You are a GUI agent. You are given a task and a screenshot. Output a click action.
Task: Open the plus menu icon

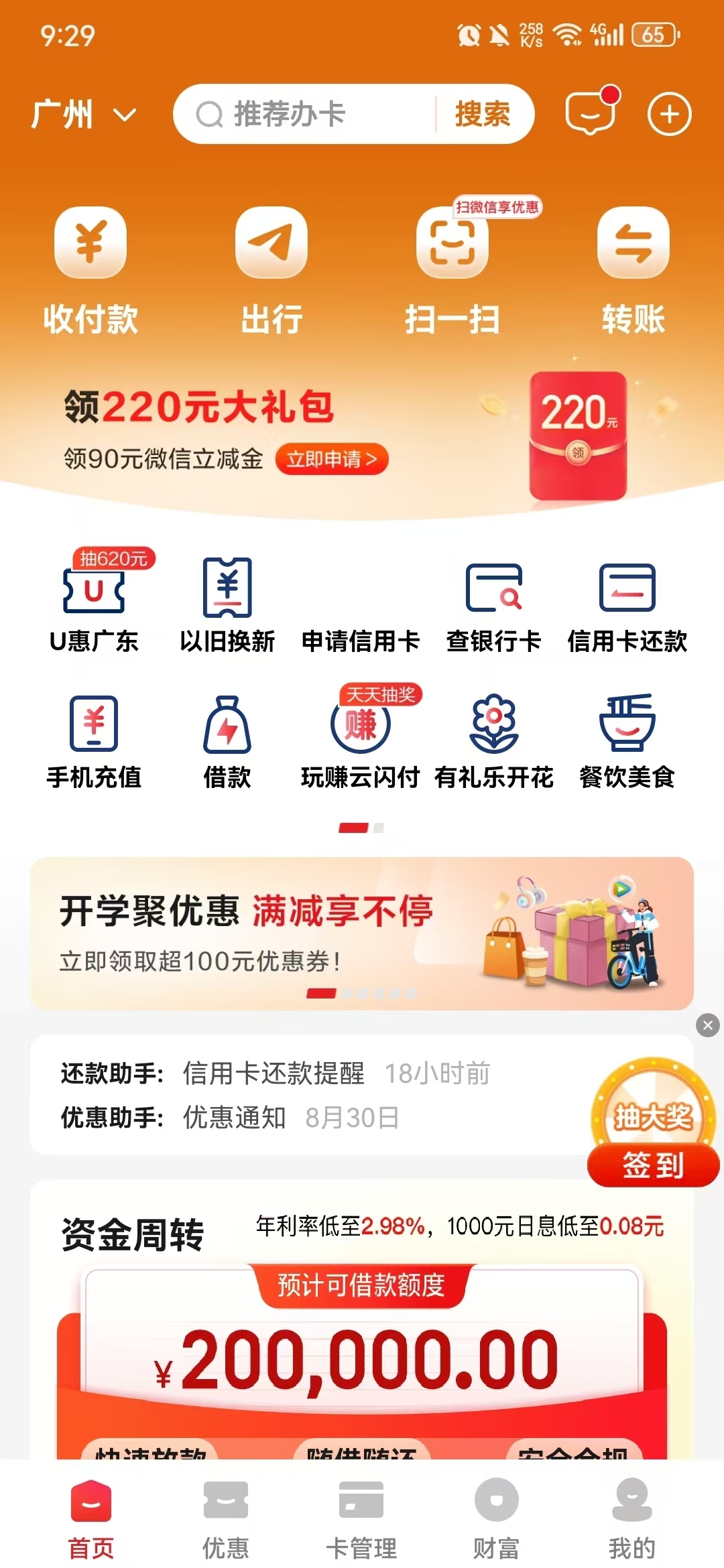pyautogui.click(x=669, y=115)
